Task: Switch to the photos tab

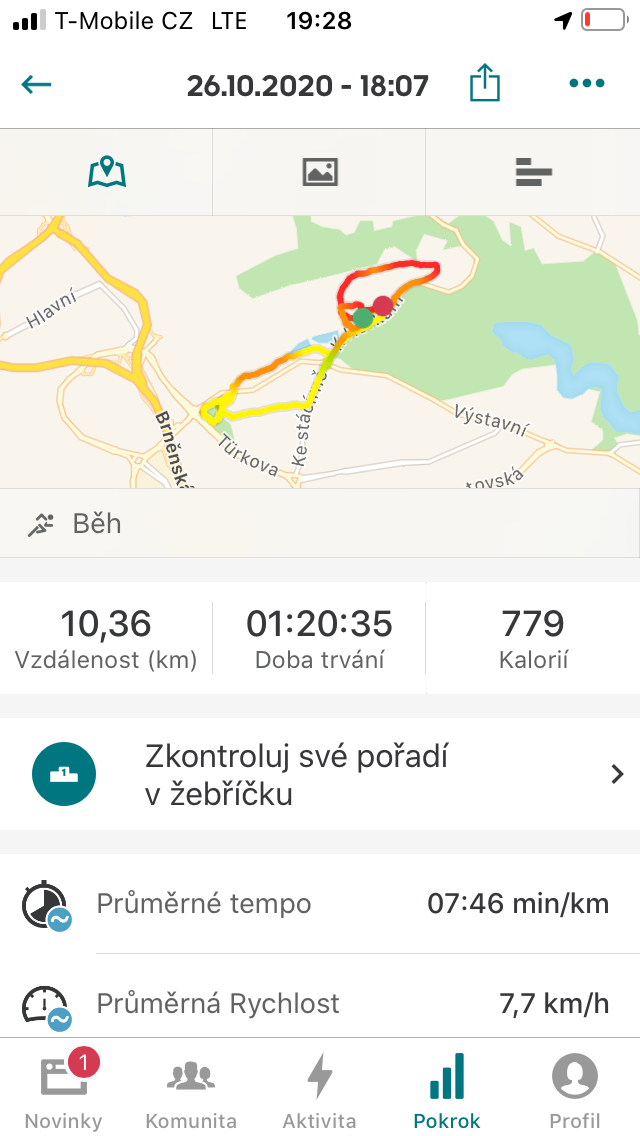Action: pos(320,172)
